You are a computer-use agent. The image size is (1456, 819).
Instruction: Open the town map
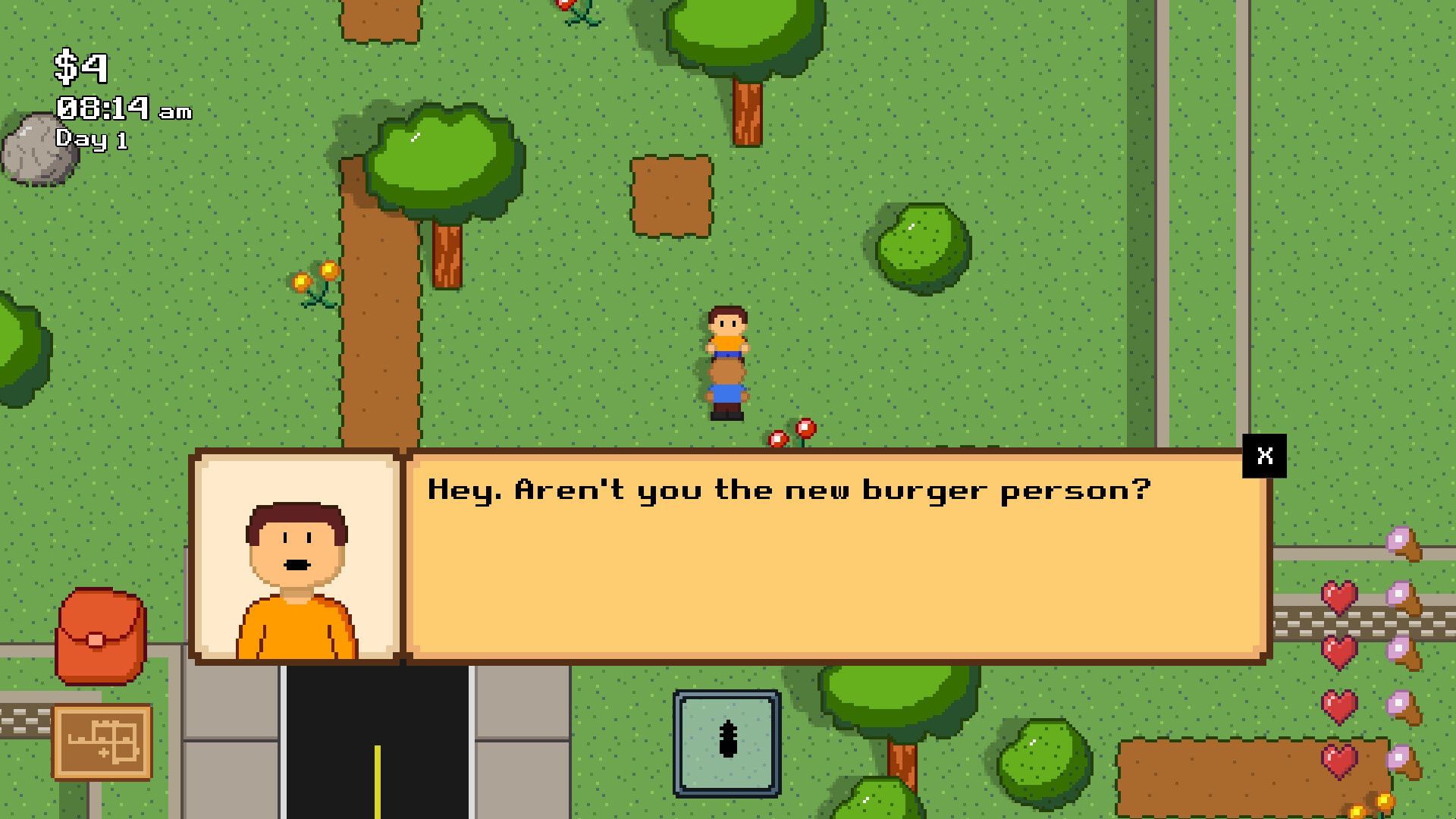point(102,742)
